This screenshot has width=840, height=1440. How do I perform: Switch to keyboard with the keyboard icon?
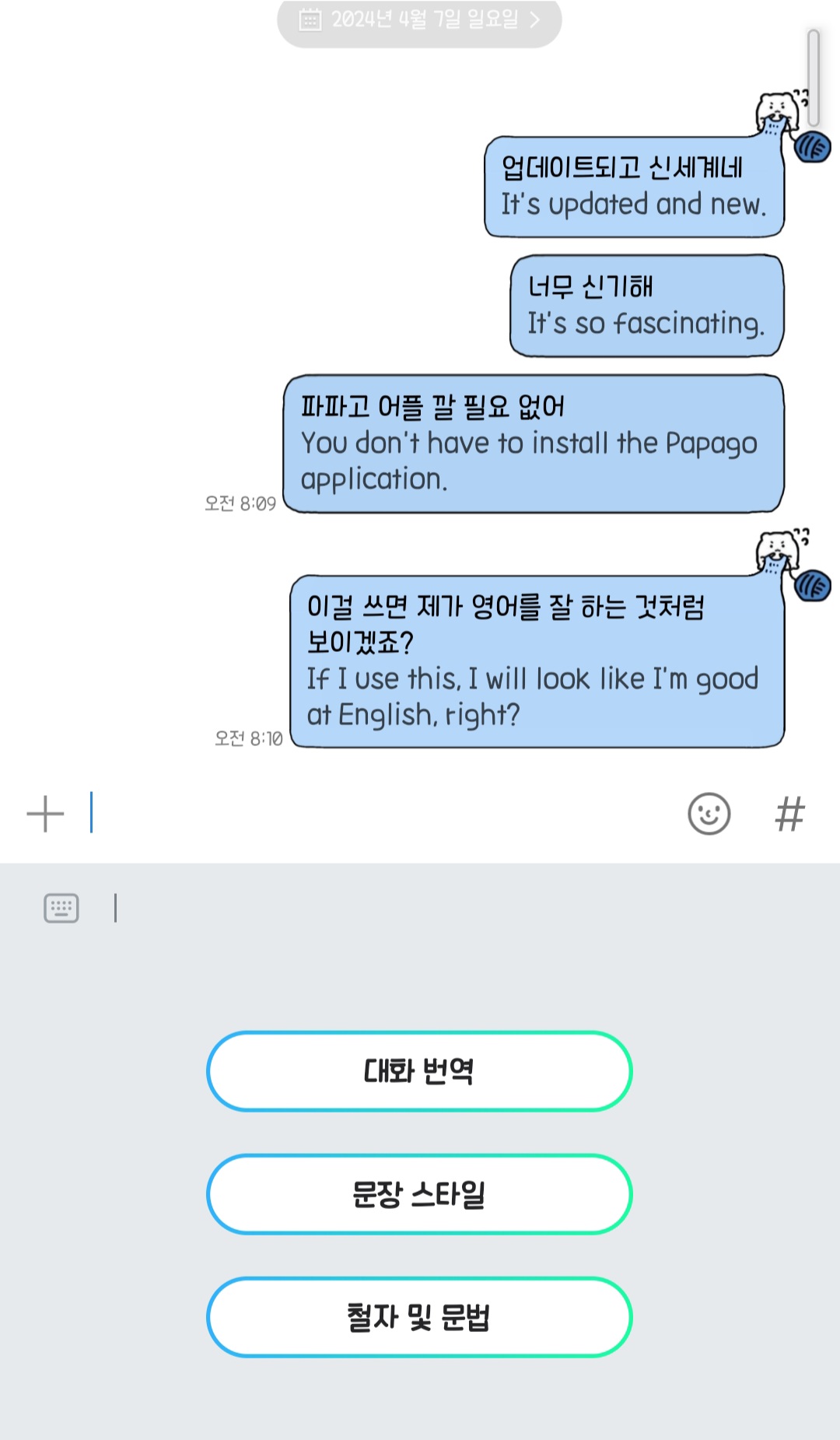click(x=61, y=908)
